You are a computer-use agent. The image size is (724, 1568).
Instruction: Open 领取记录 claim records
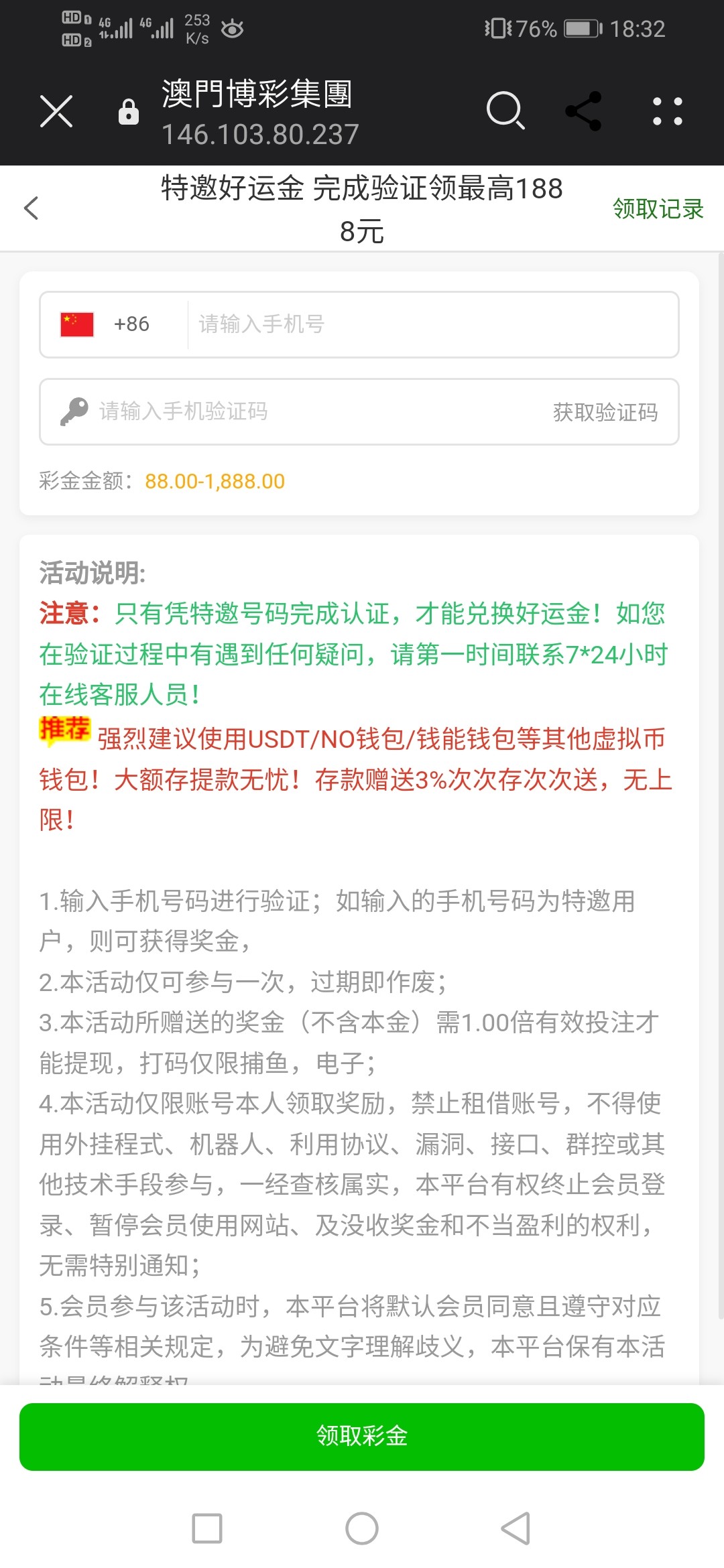658,208
